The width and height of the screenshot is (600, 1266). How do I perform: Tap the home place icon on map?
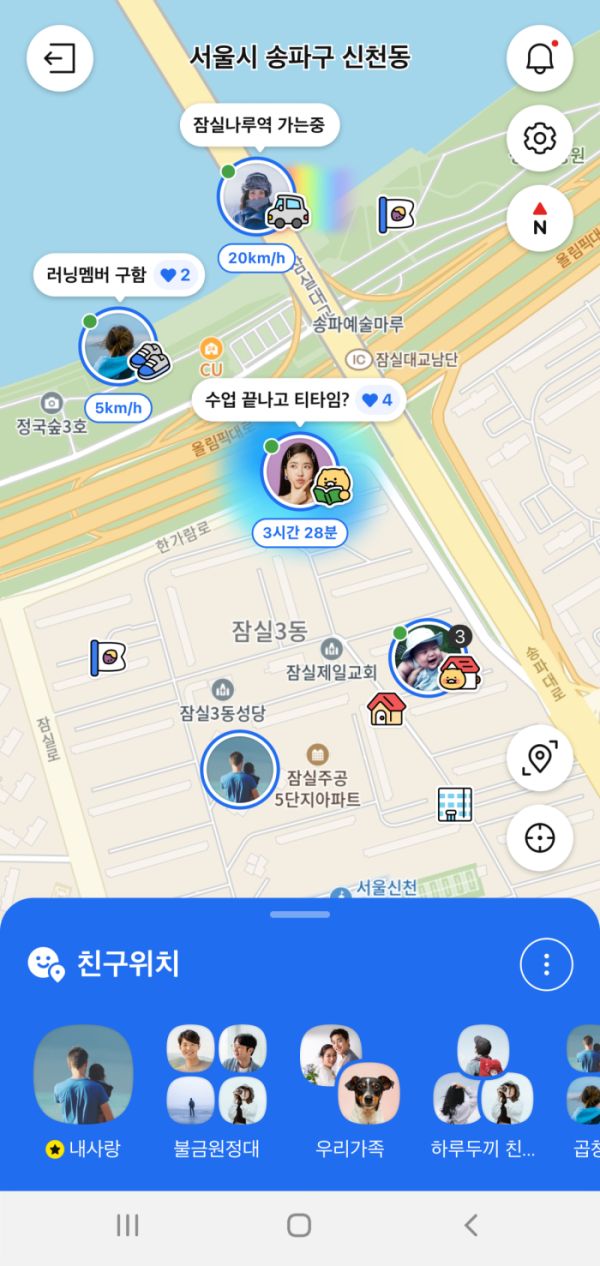coord(386,708)
